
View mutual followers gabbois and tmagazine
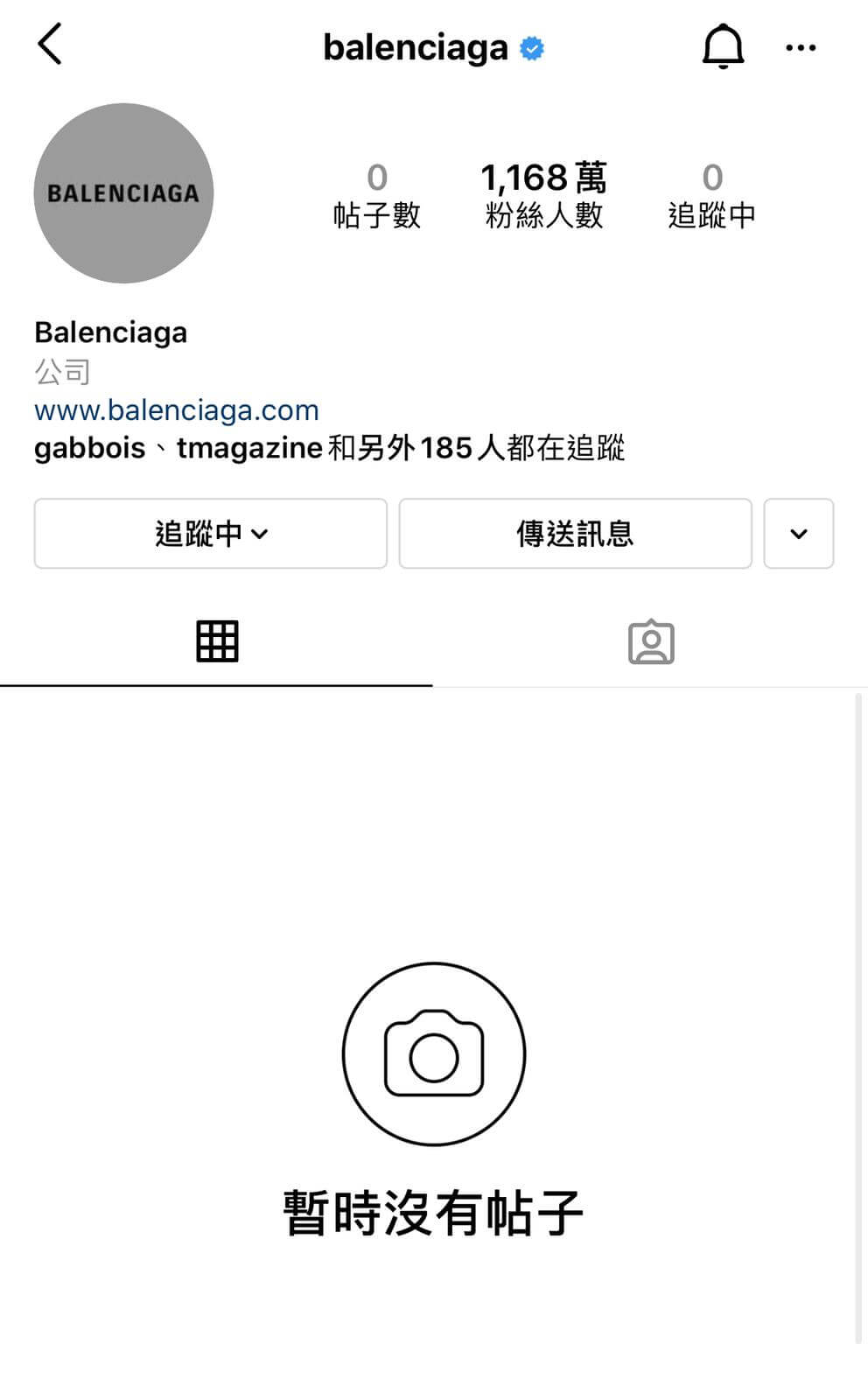point(329,448)
